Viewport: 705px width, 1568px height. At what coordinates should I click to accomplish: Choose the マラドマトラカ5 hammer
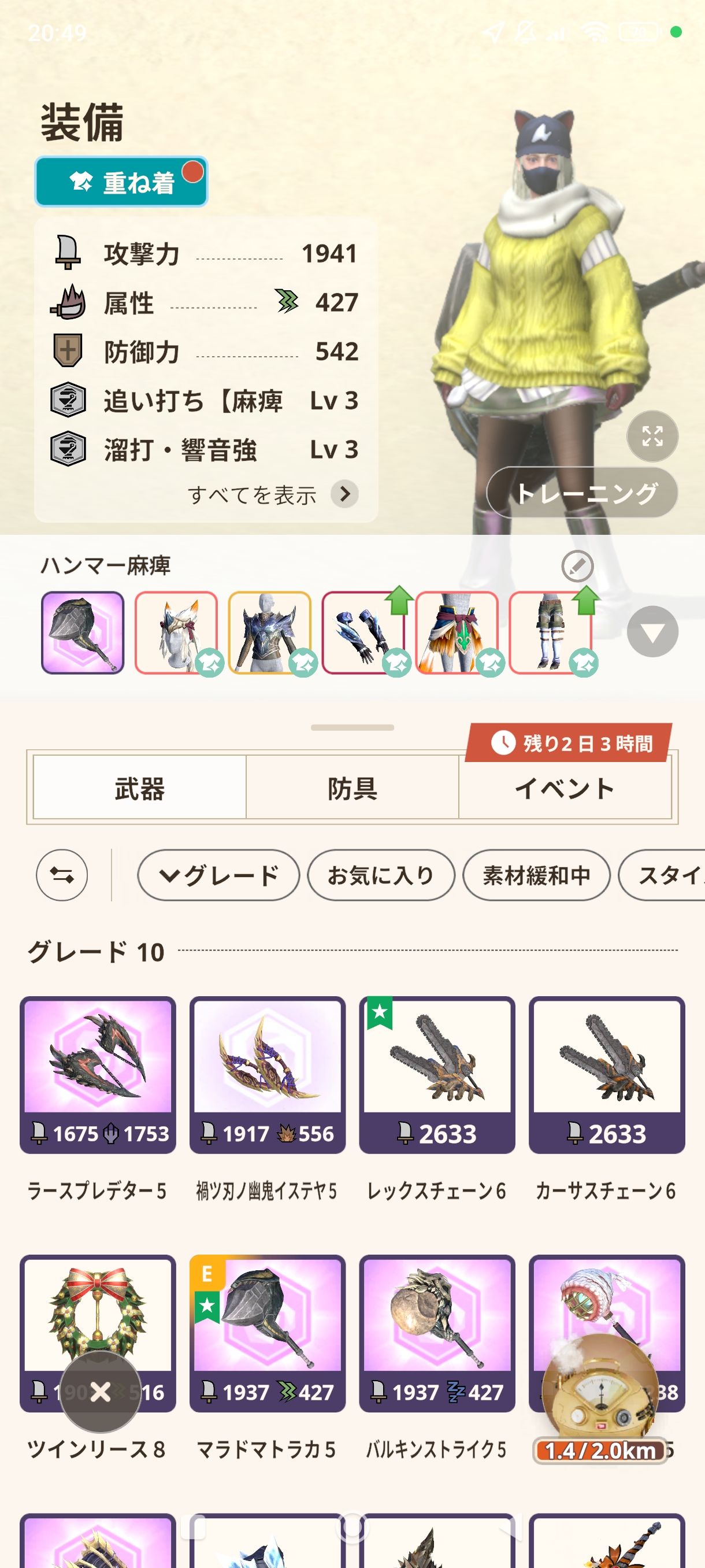268,1333
